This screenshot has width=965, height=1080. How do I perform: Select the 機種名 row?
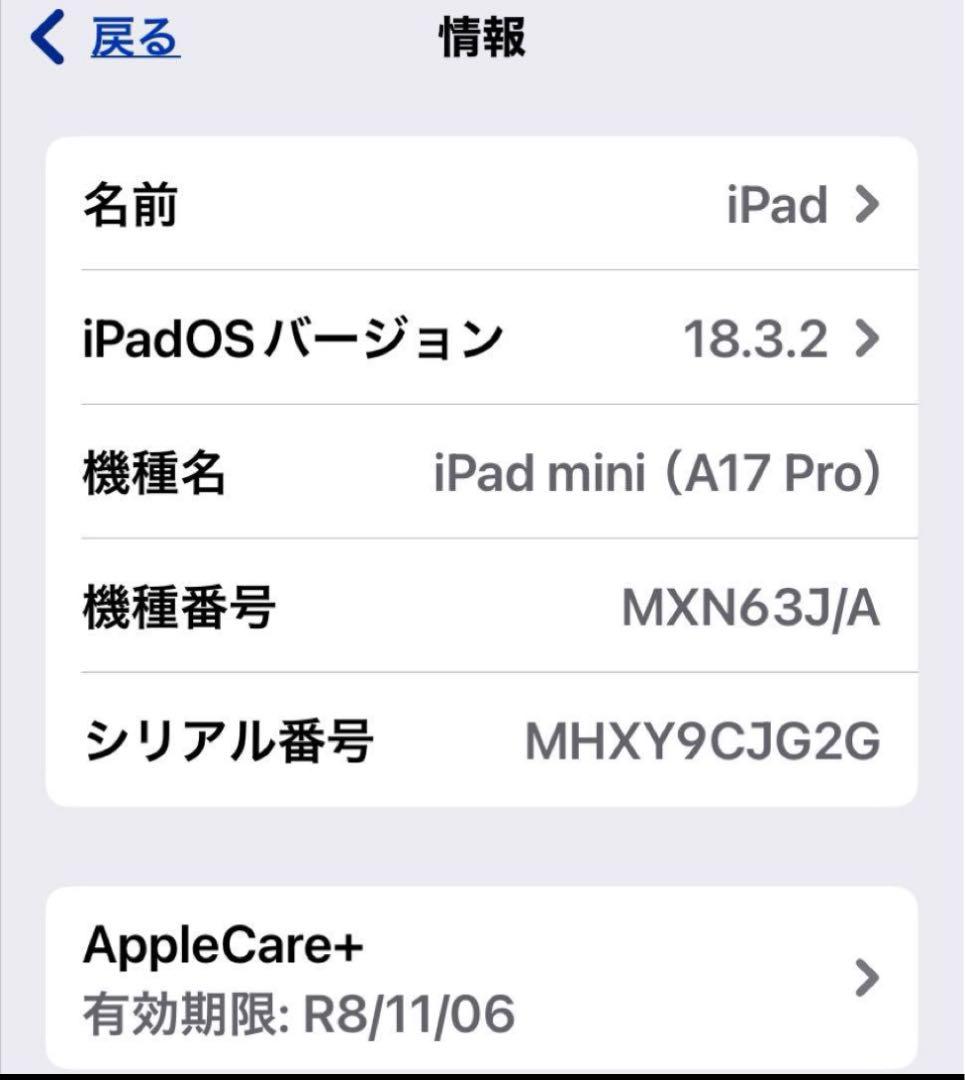(480, 472)
